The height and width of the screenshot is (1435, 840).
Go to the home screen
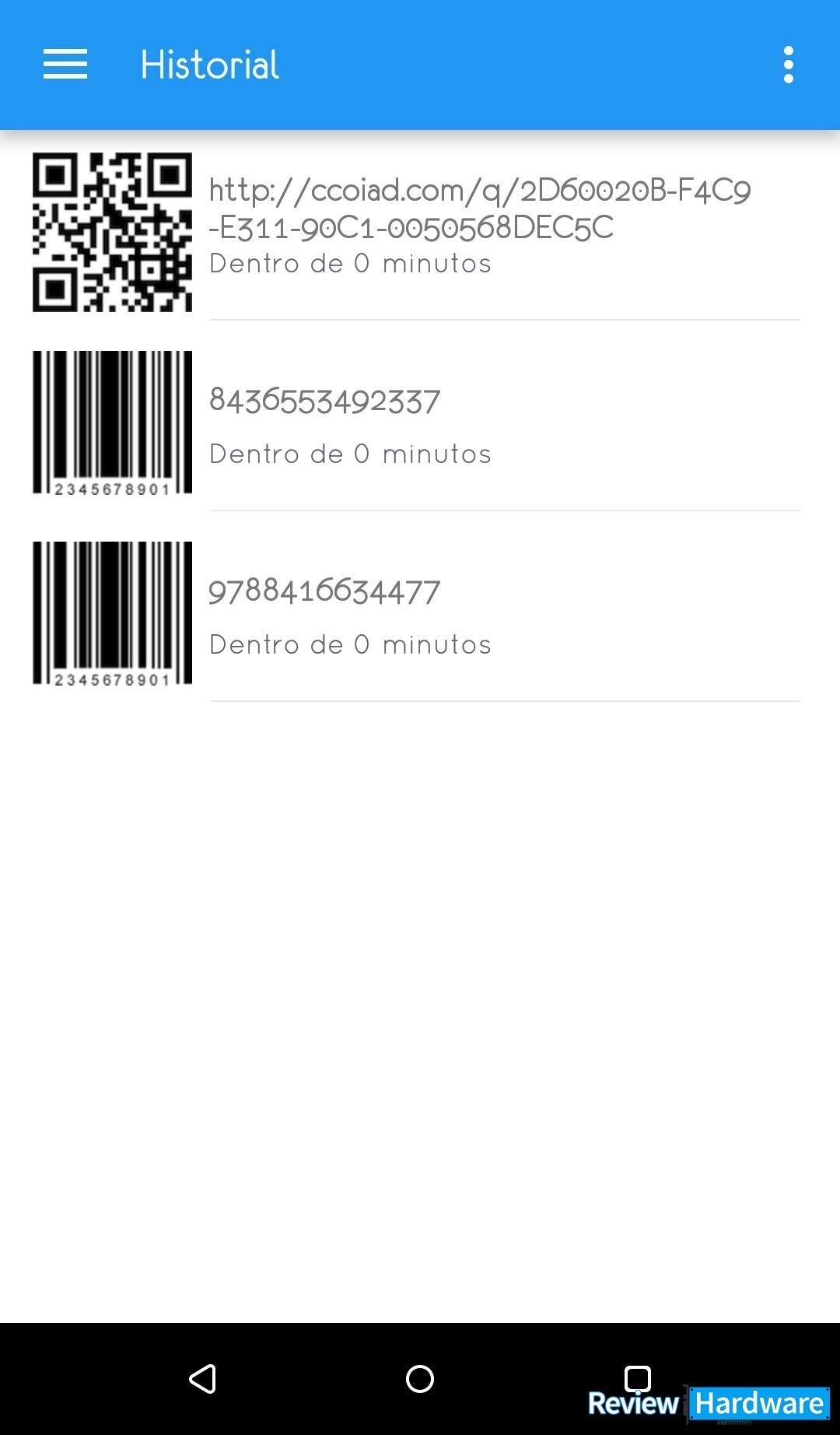pyautogui.click(x=420, y=1379)
